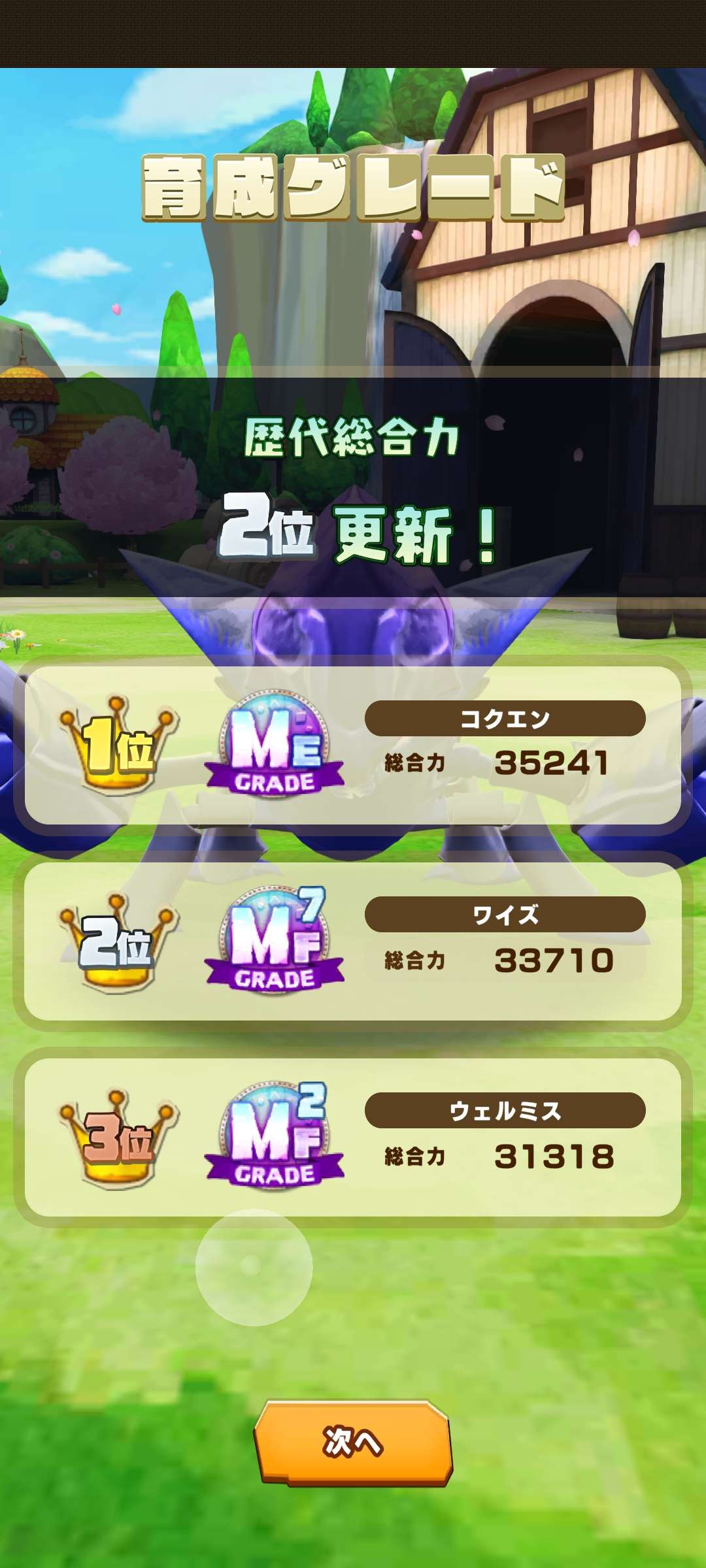Tap the 次へ button to continue
Viewport: 706px width, 1568px height.
[353, 1442]
